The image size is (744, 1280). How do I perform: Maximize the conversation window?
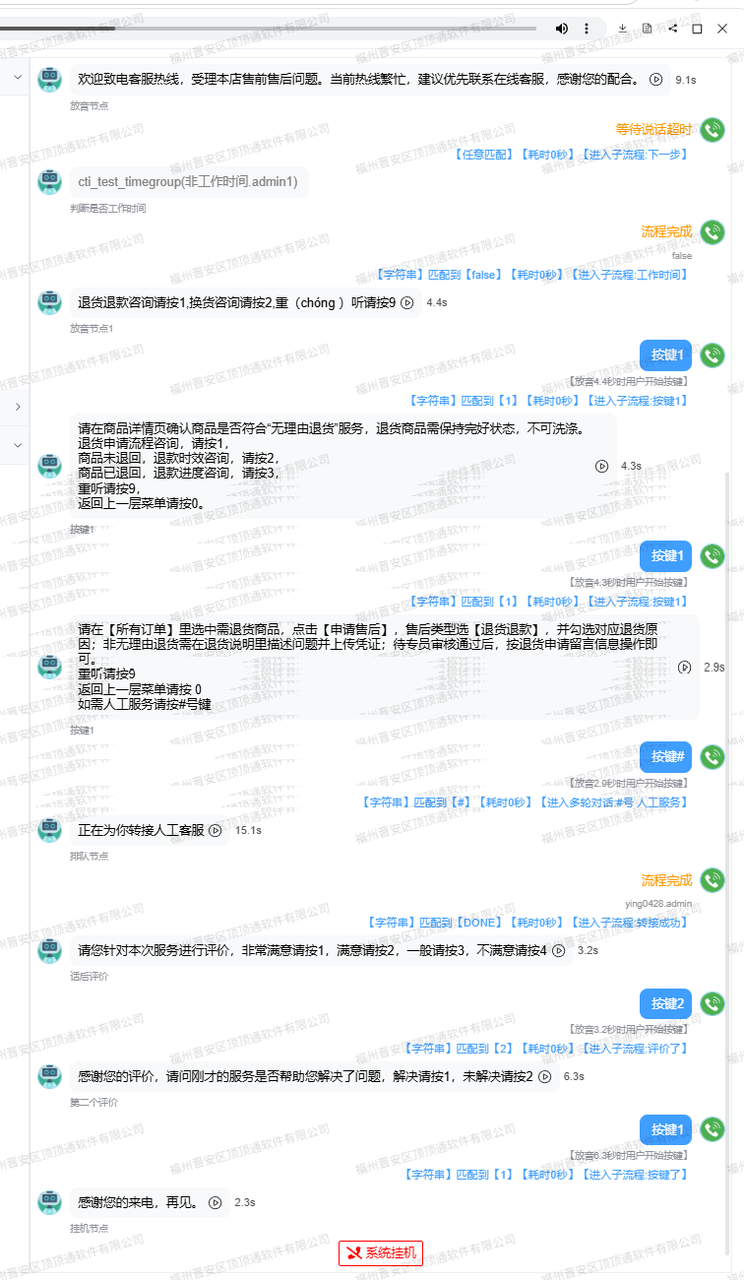[697, 28]
